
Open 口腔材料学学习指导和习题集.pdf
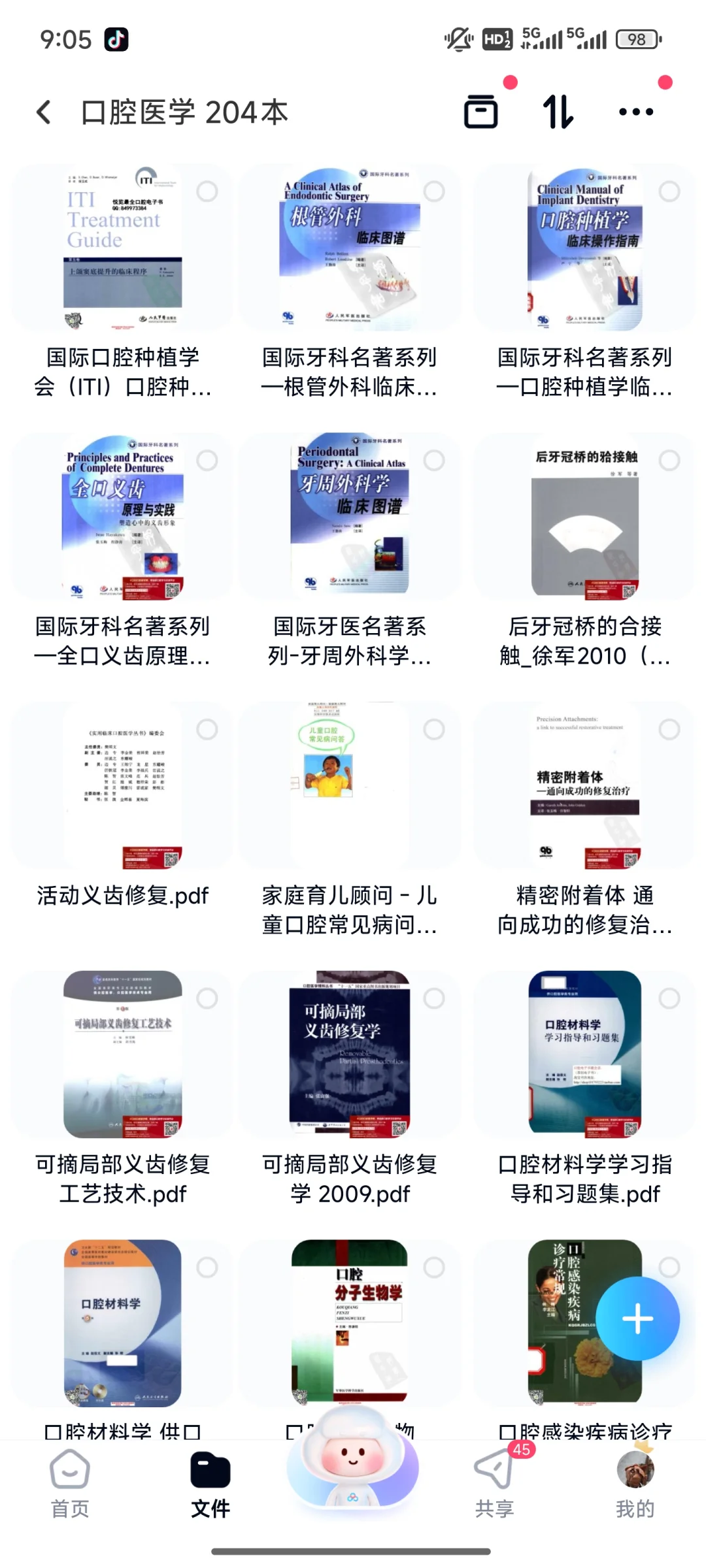pyautogui.click(x=585, y=1054)
